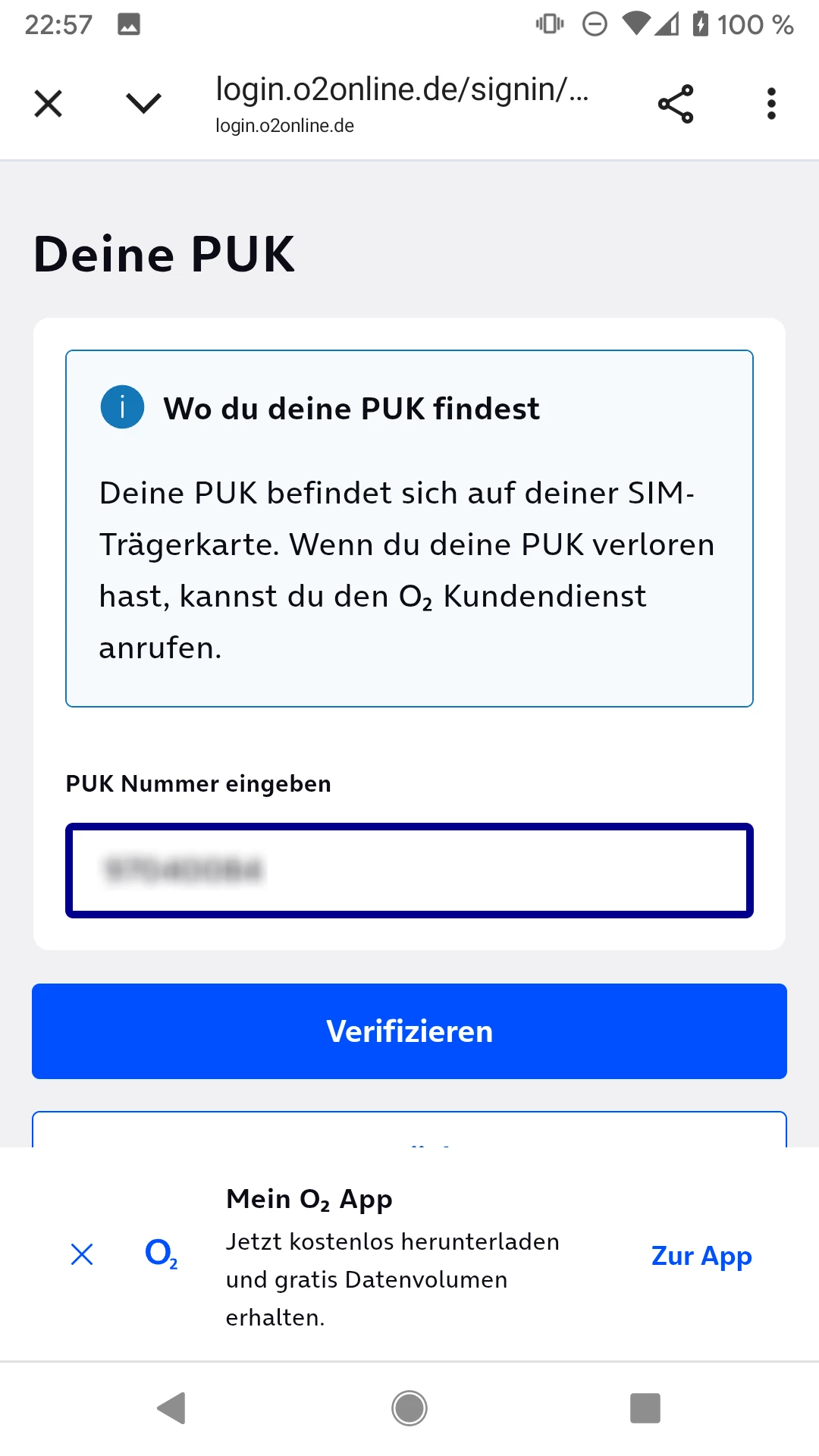Return to the home screen
This screenshot has width=819, height=1456.
tap(409, 1408)
